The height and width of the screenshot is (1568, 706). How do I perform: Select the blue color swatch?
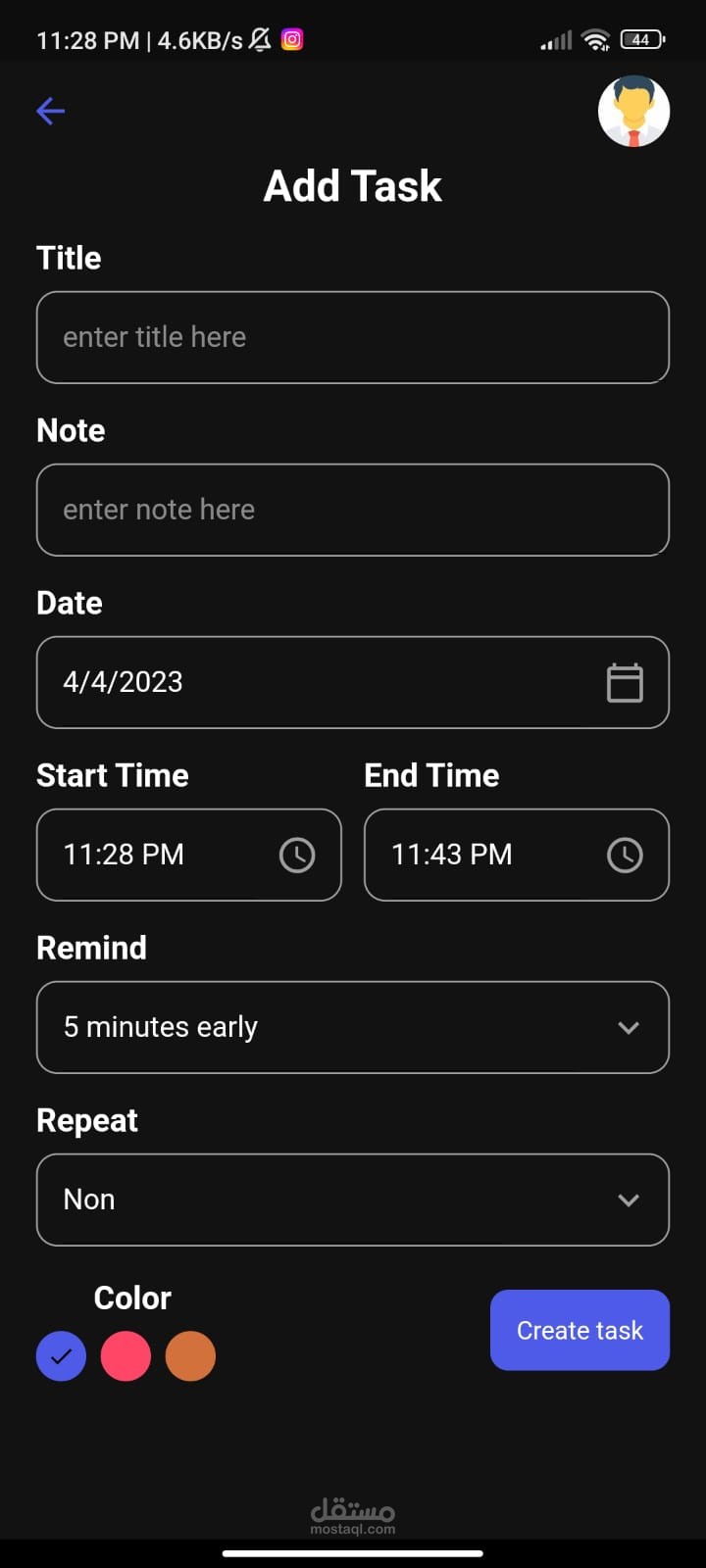(61, 1356)
